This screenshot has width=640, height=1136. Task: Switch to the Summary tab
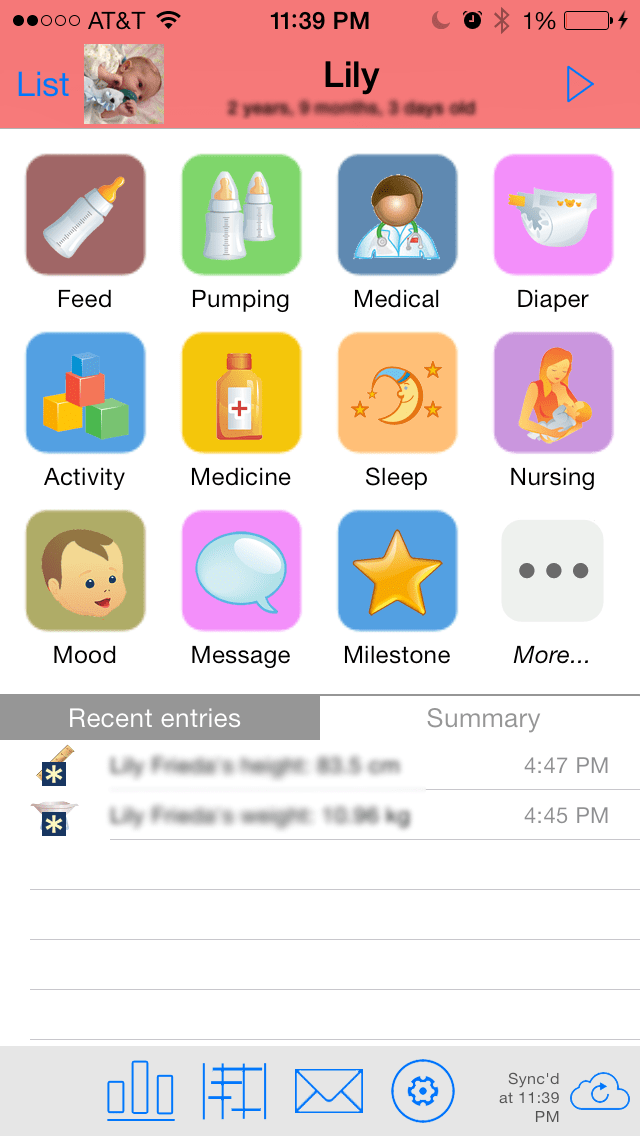click(482, 718)
